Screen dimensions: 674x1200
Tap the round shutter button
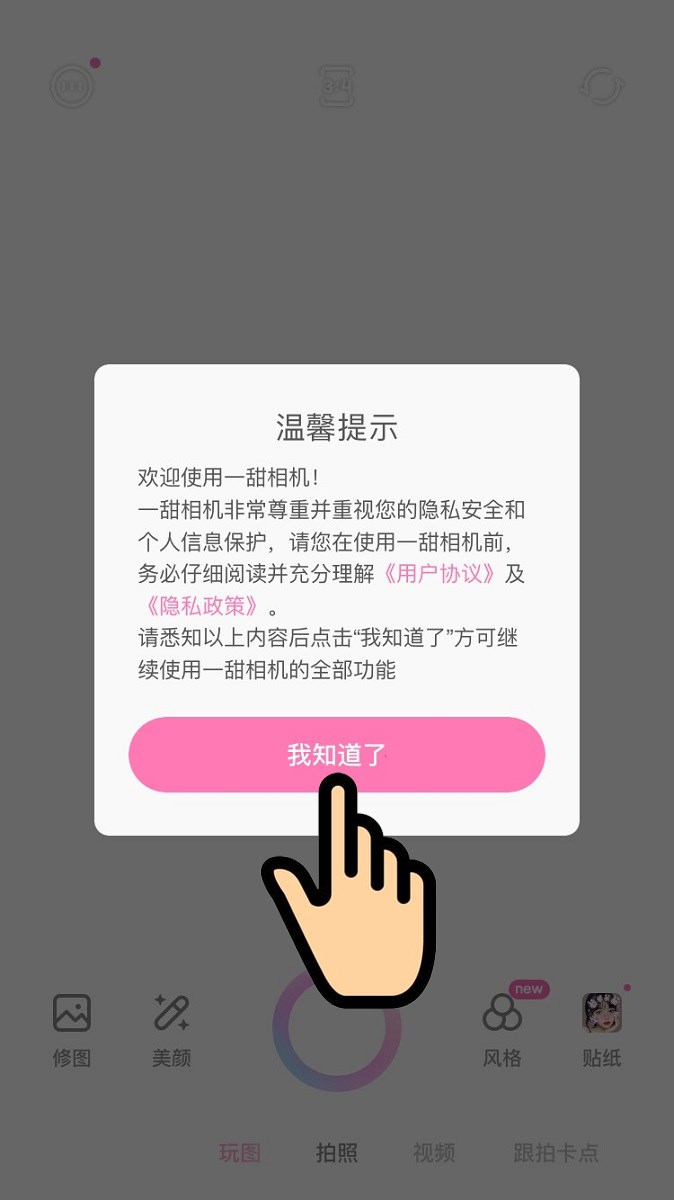click(x=336, y=1030)
